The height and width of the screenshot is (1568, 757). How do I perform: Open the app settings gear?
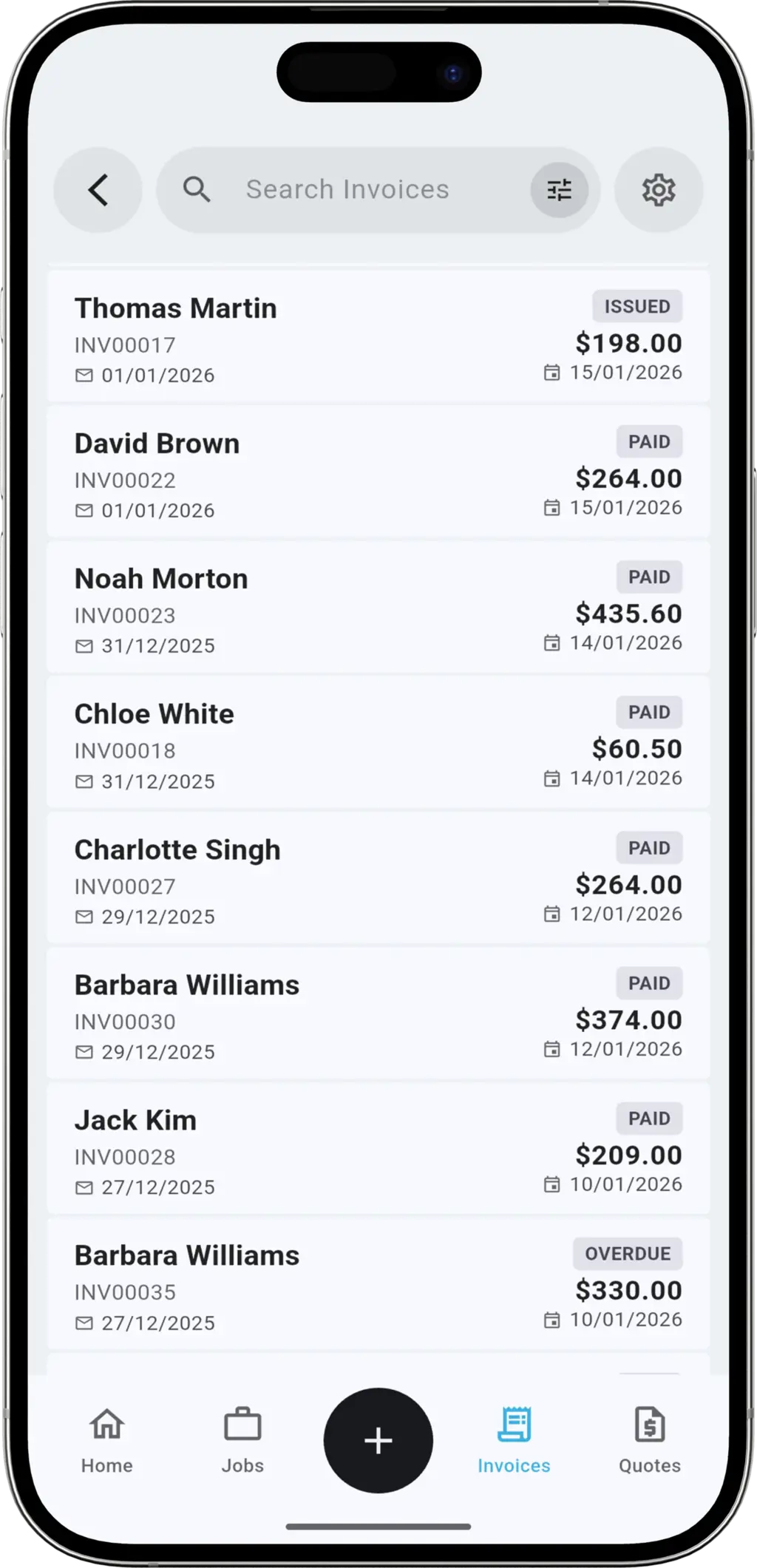click(657, 190)
